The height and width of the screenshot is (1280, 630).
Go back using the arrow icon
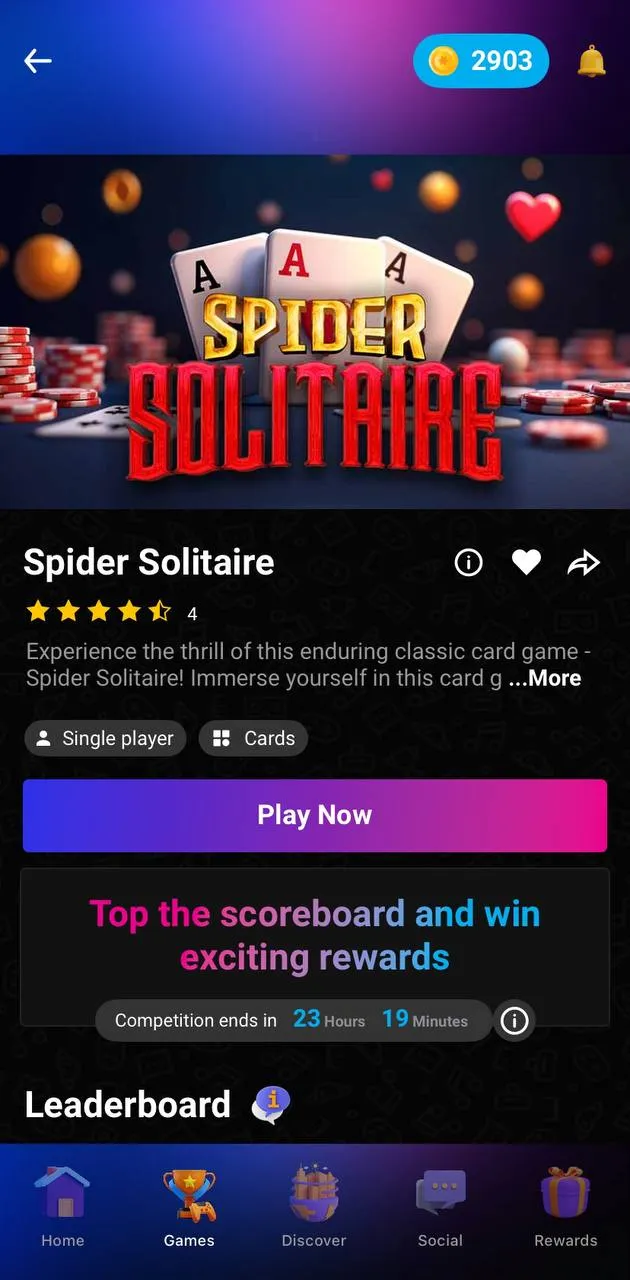click(x=38, y=61)
